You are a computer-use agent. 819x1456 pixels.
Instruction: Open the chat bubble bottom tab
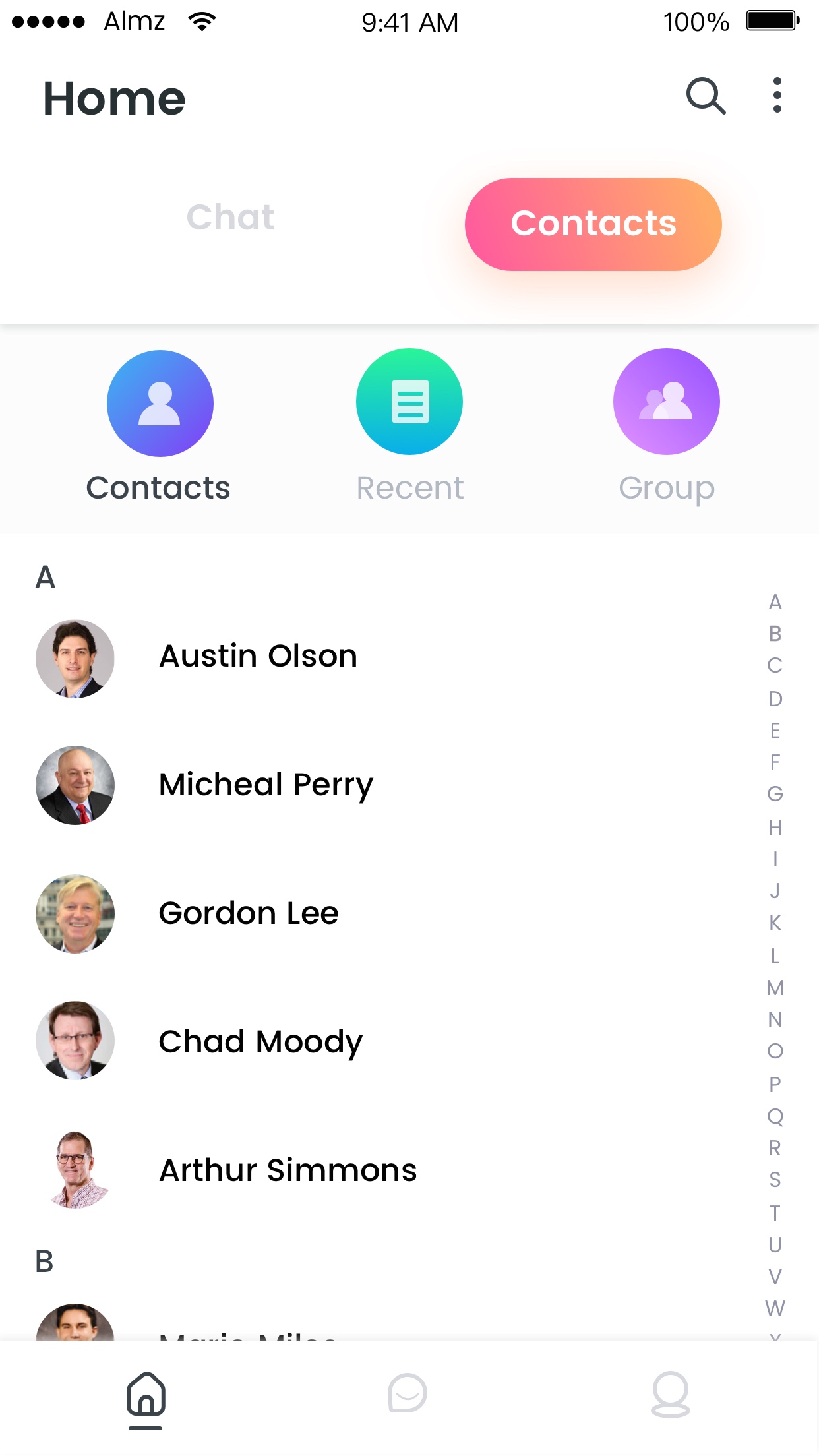408,1393
